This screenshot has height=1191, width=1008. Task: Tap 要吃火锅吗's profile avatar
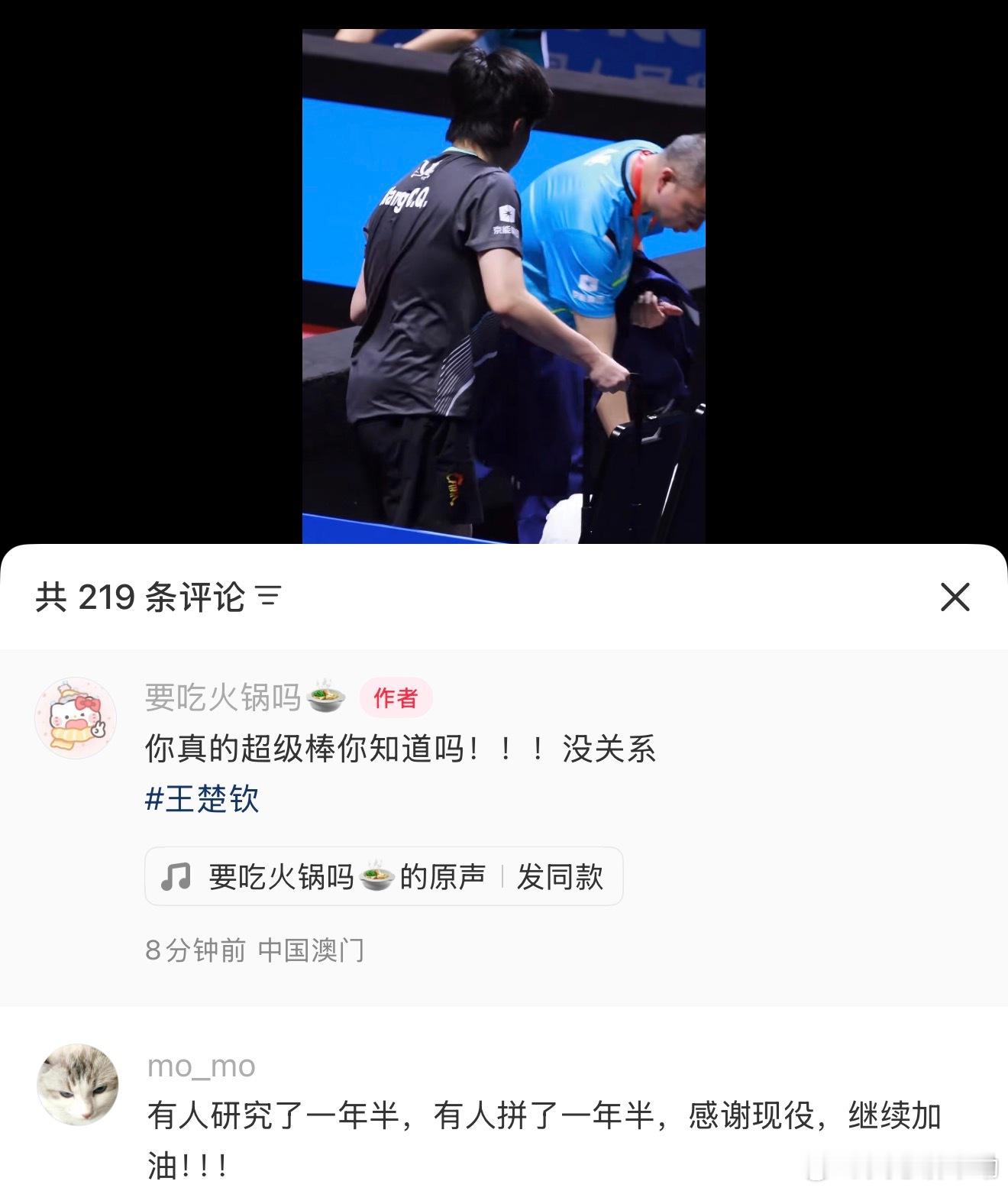[76, 717]
